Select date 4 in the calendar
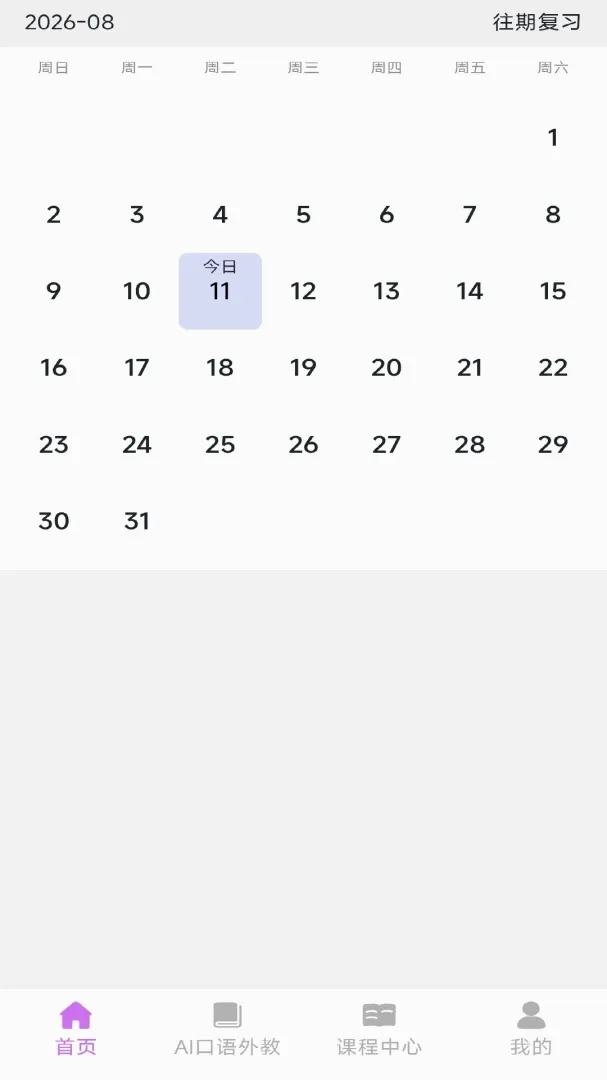The width and height of the screenshot is (607, 1080). (x=220, y=214)
